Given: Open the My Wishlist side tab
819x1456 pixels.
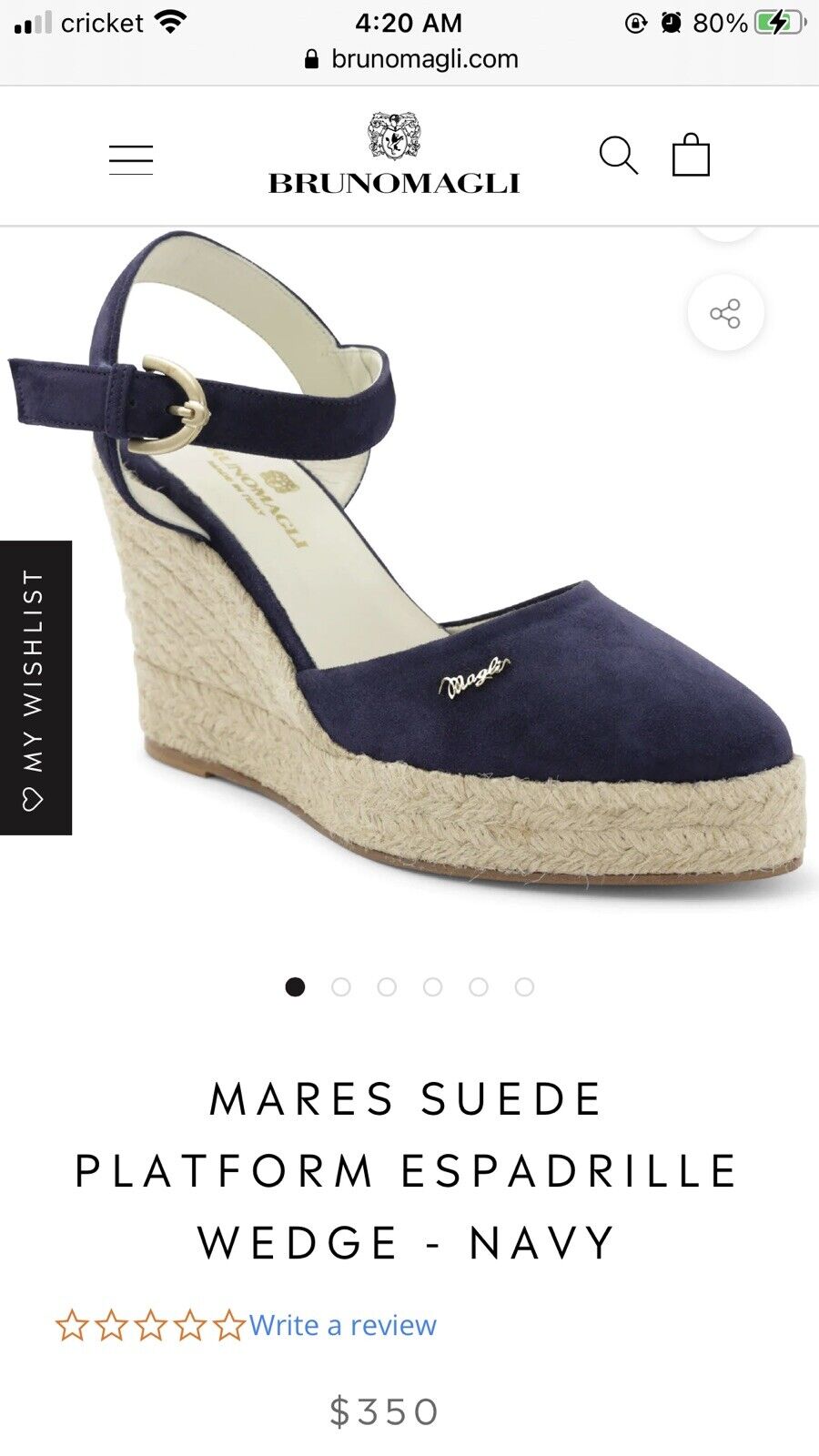Looking at the screenshot, I should (x=35, y=688).
